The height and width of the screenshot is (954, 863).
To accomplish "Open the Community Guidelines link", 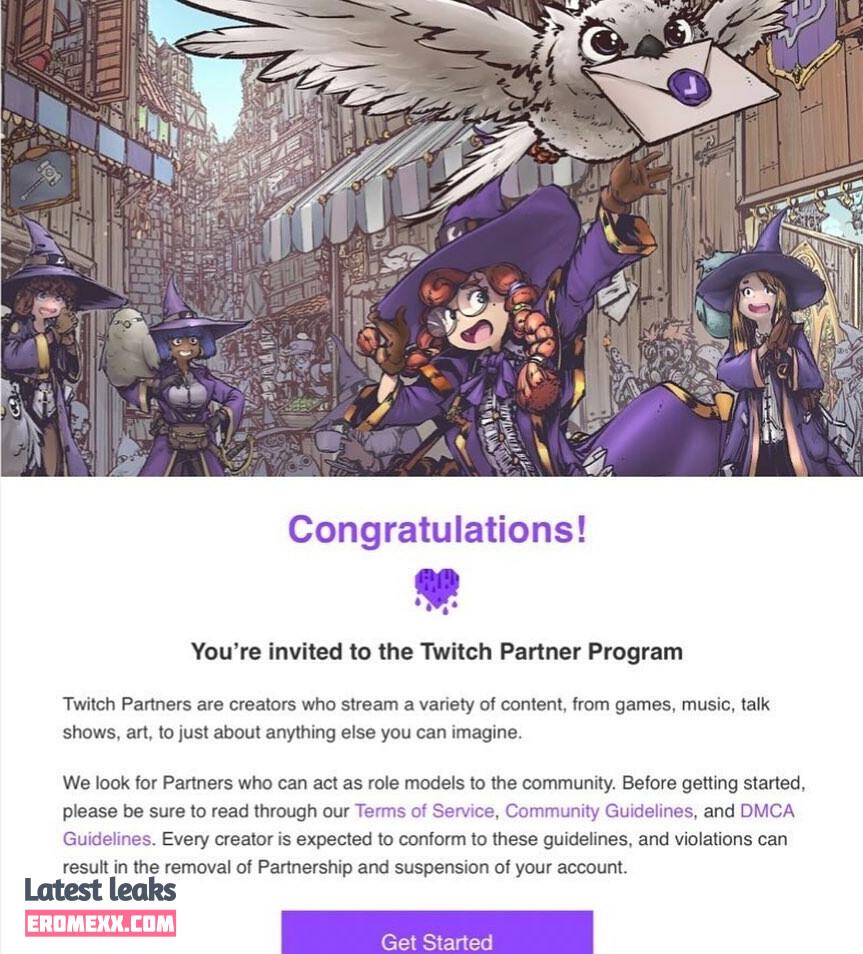I will coord(598,810).
